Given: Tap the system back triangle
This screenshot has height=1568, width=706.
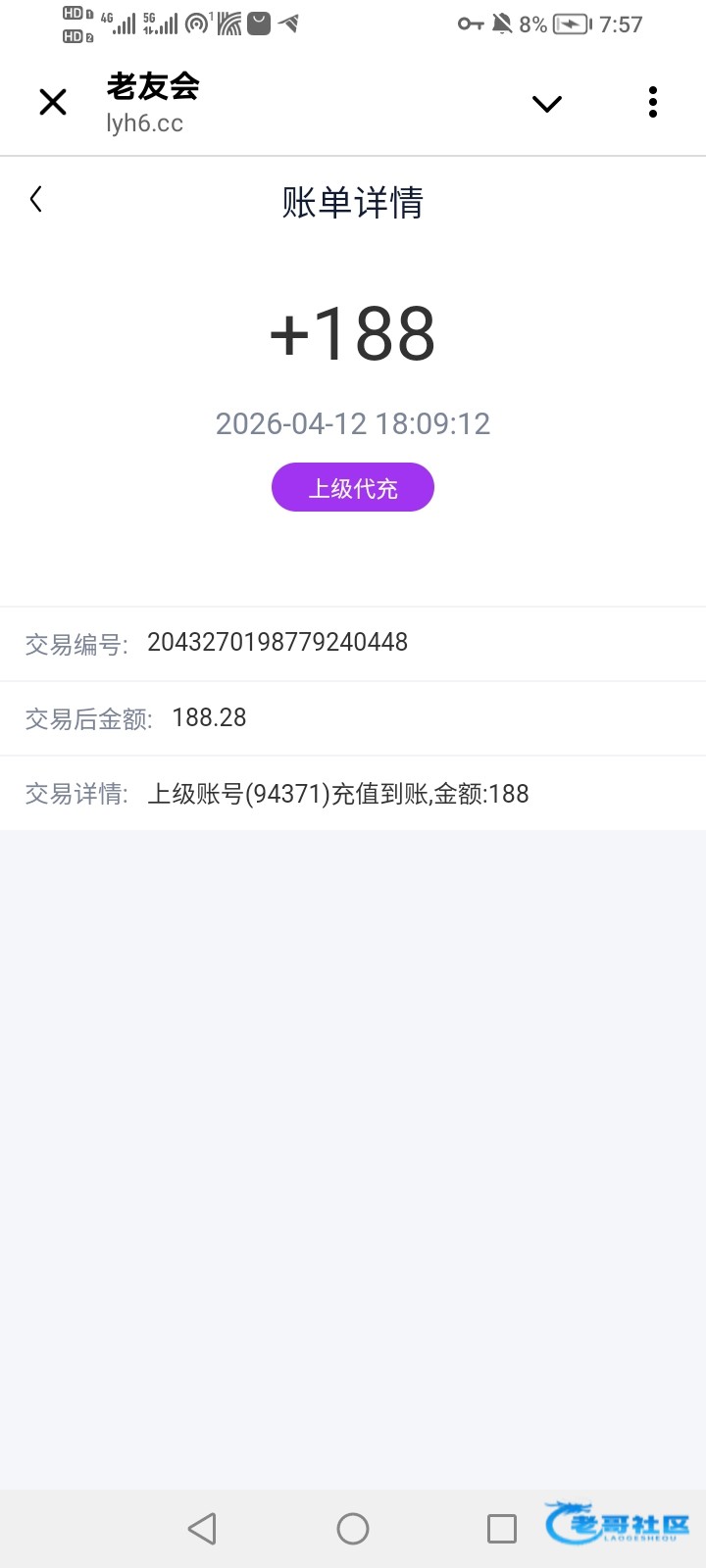Looking at the screenshot, I should (202, 1529).
